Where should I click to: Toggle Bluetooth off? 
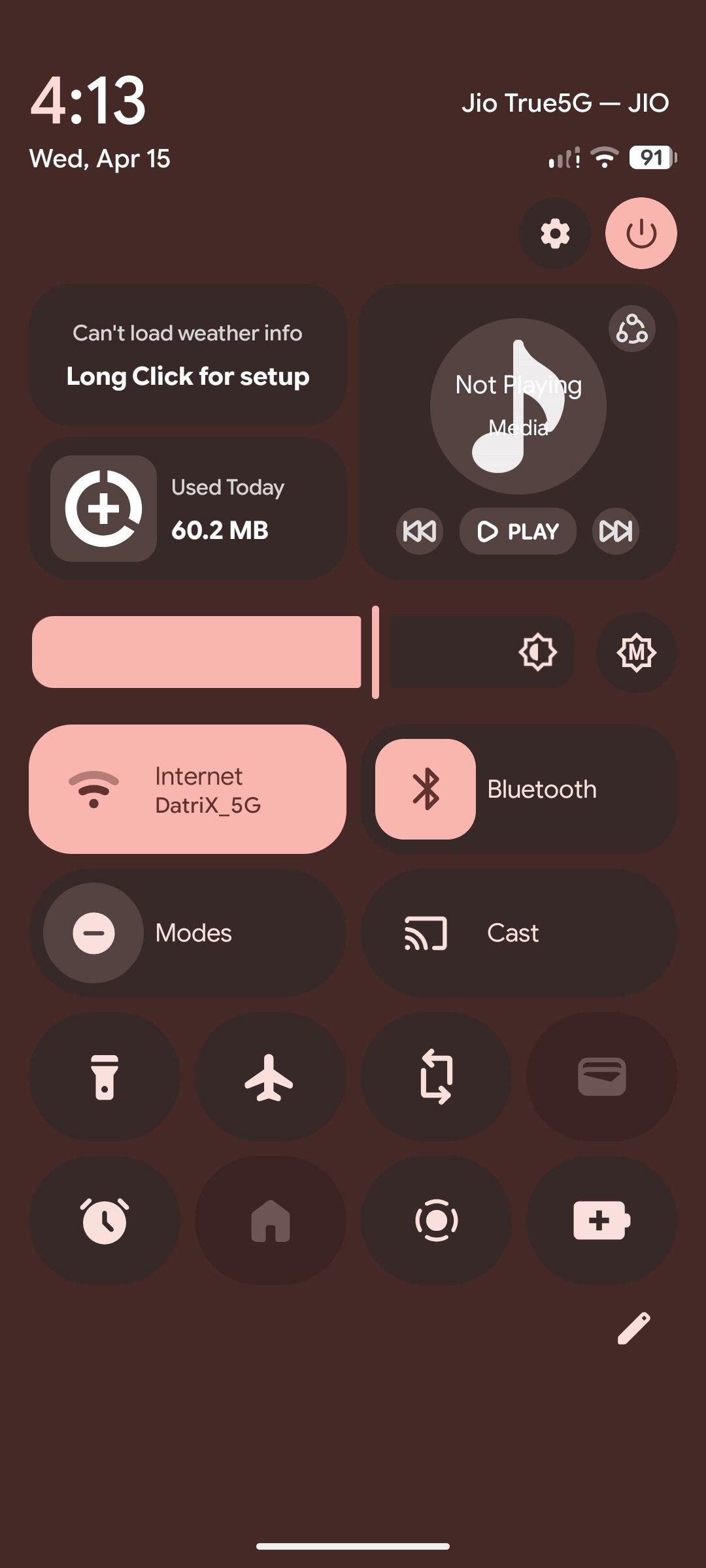pos(425,789)
